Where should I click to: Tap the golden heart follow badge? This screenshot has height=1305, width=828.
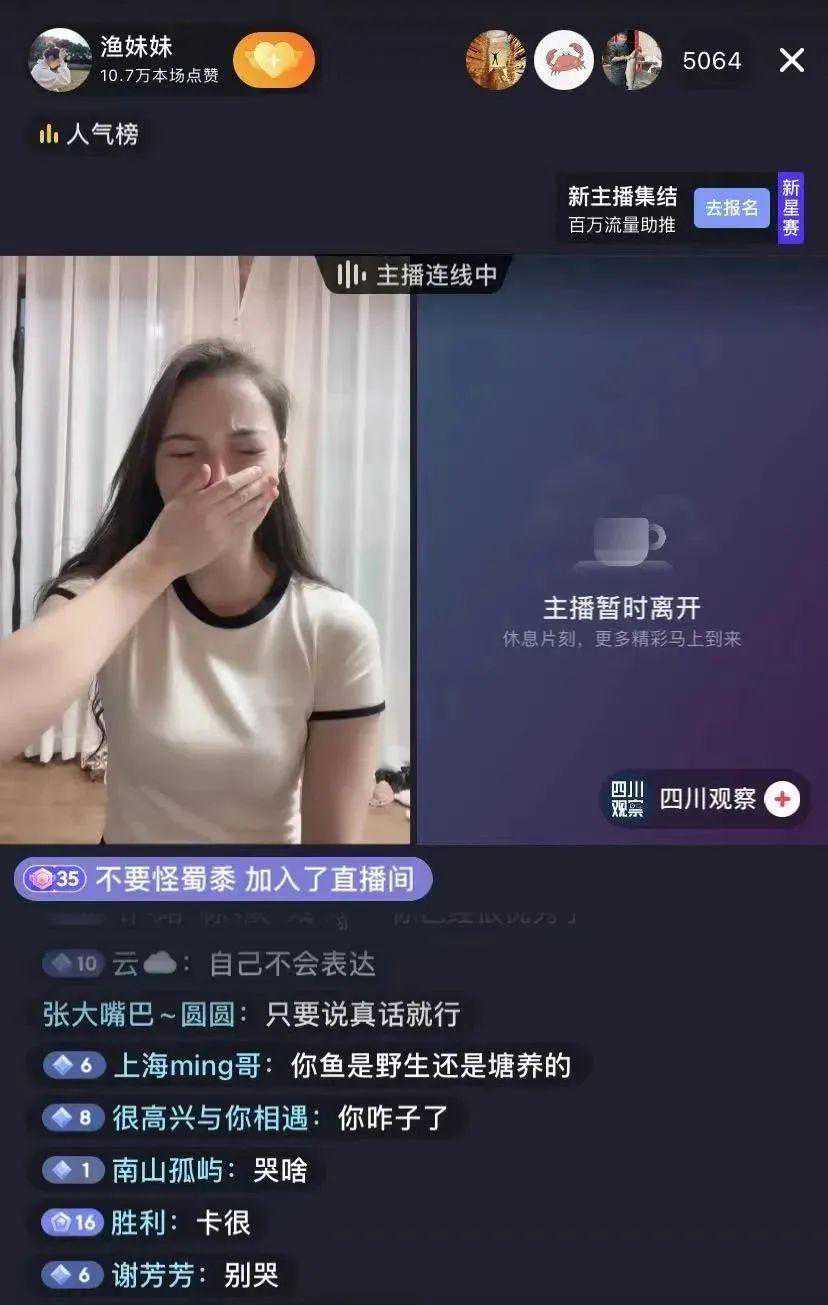(x=273, y=61)
